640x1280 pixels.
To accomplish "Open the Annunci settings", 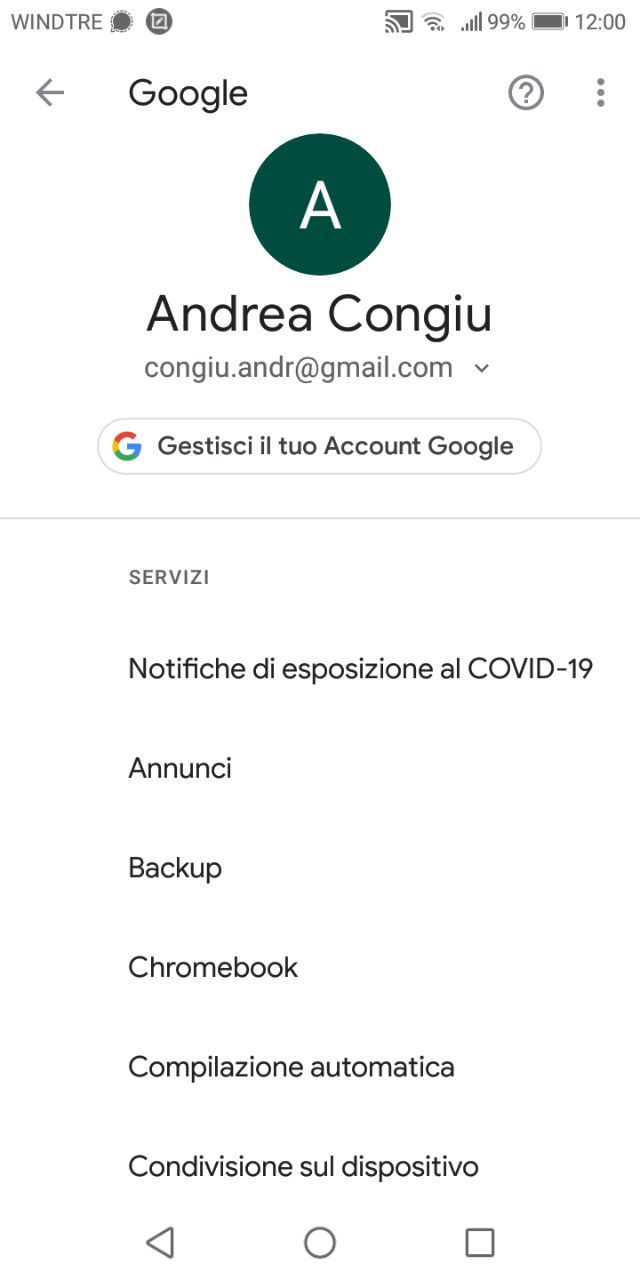I will coord(320,768).
